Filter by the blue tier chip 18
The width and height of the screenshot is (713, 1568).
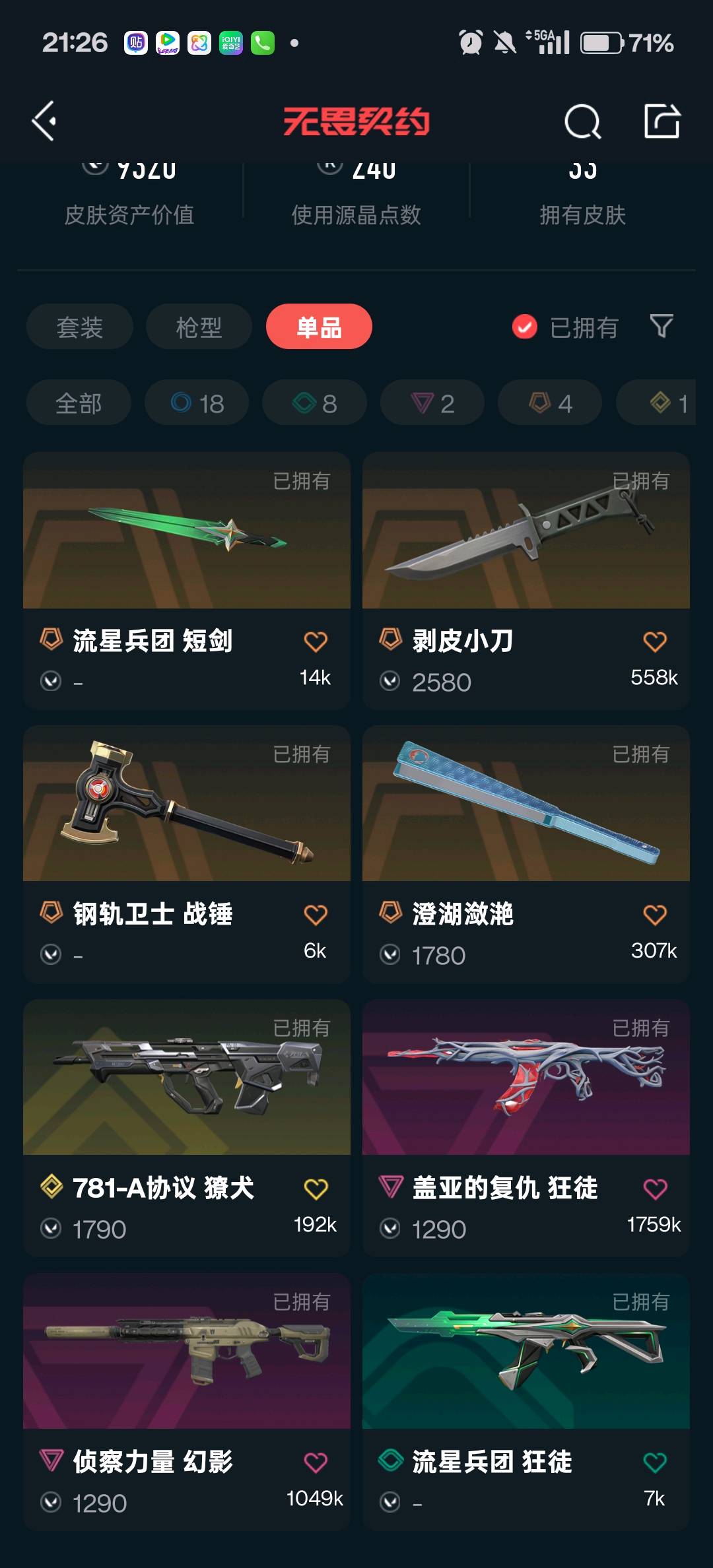click(197, 403)
